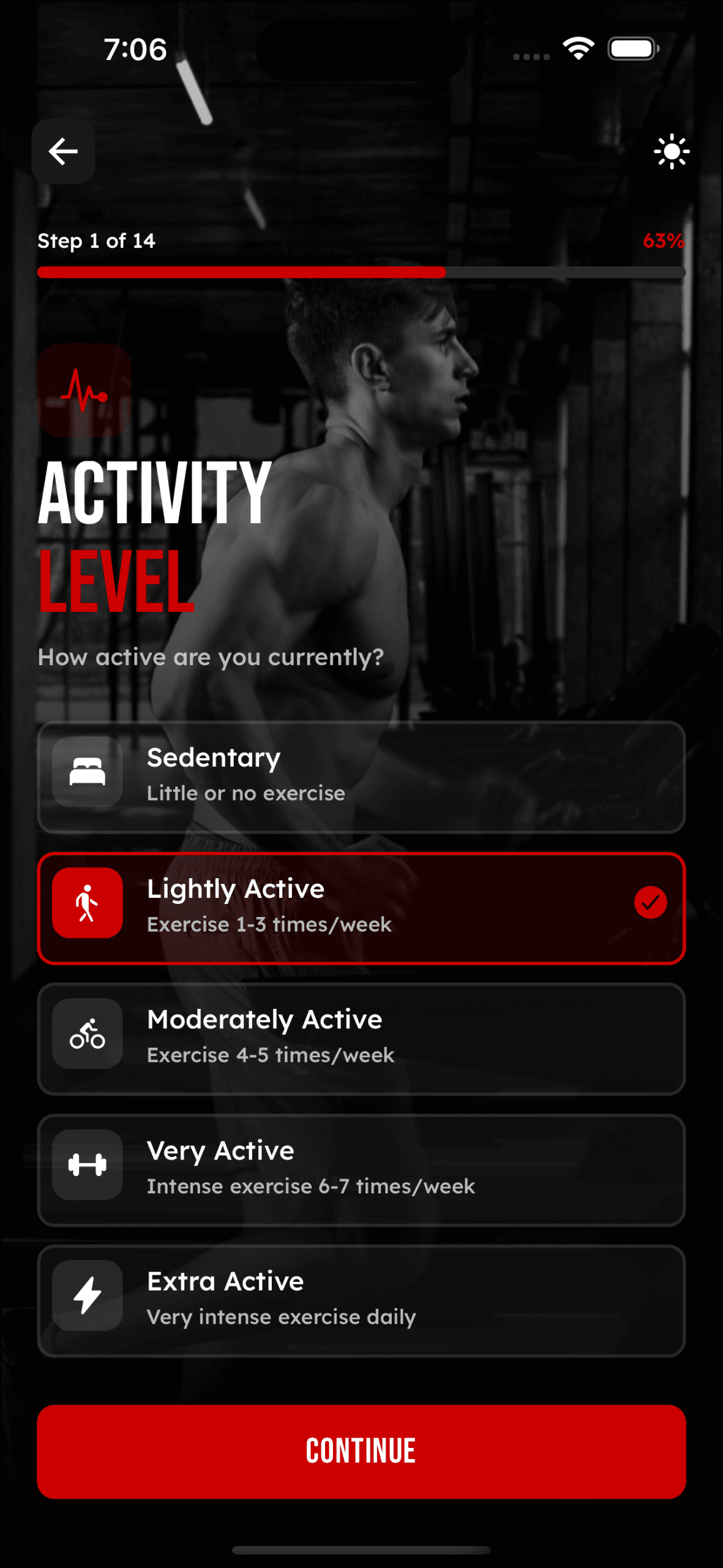Select the Sedentary activity option

[361, 777]
